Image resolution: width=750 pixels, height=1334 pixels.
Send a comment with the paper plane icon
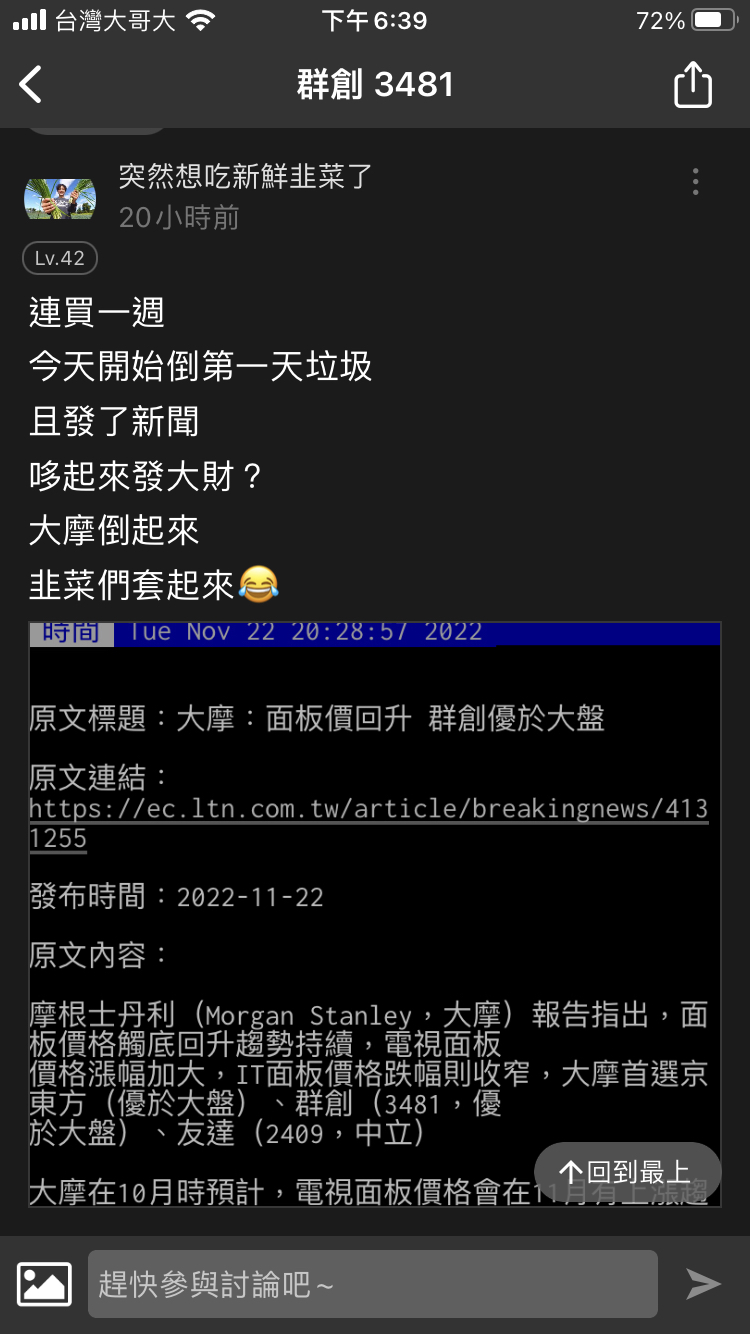(704, 1283)
